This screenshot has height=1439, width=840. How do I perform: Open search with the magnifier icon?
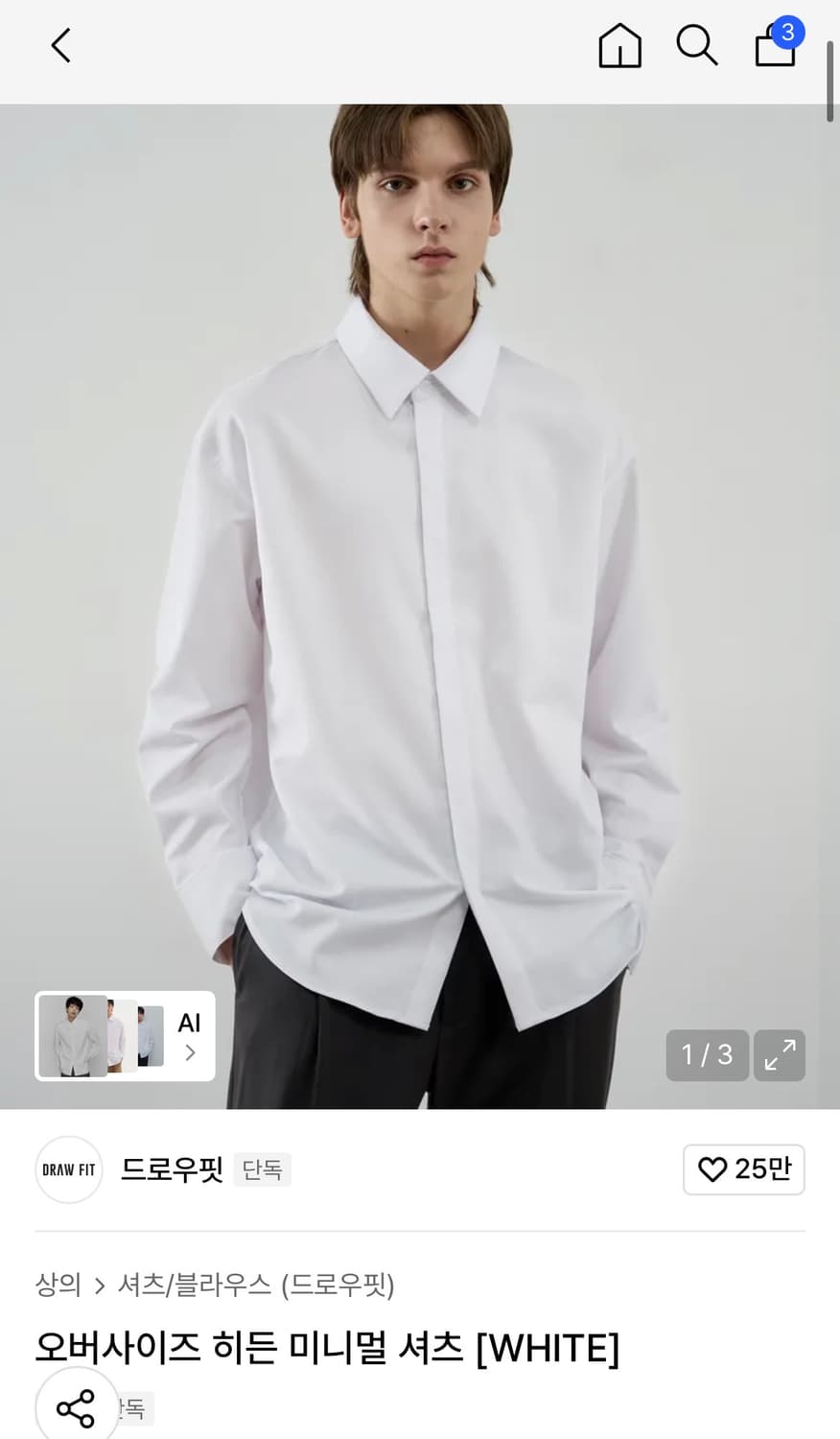click(x=696, y=45)
